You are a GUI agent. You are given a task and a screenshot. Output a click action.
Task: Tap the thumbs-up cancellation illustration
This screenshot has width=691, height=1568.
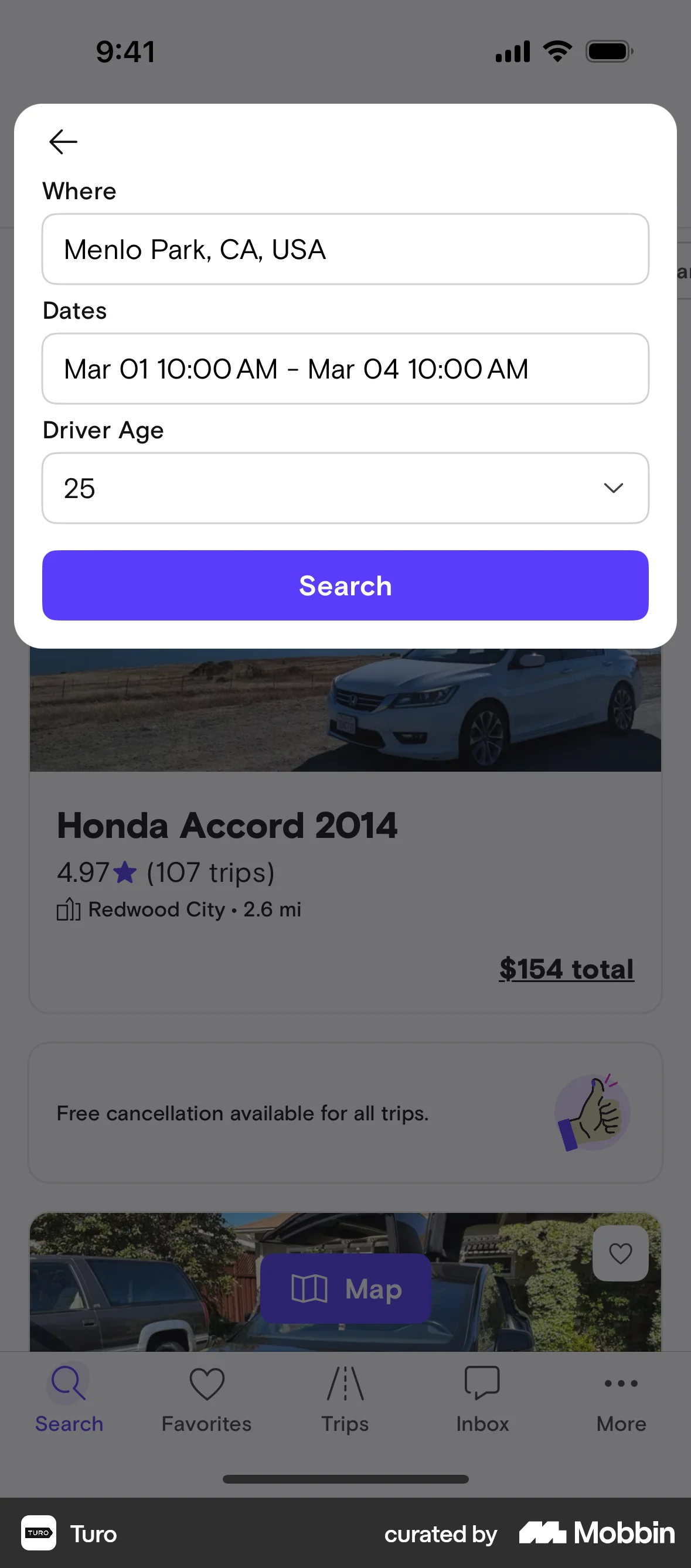[591, 1113]
